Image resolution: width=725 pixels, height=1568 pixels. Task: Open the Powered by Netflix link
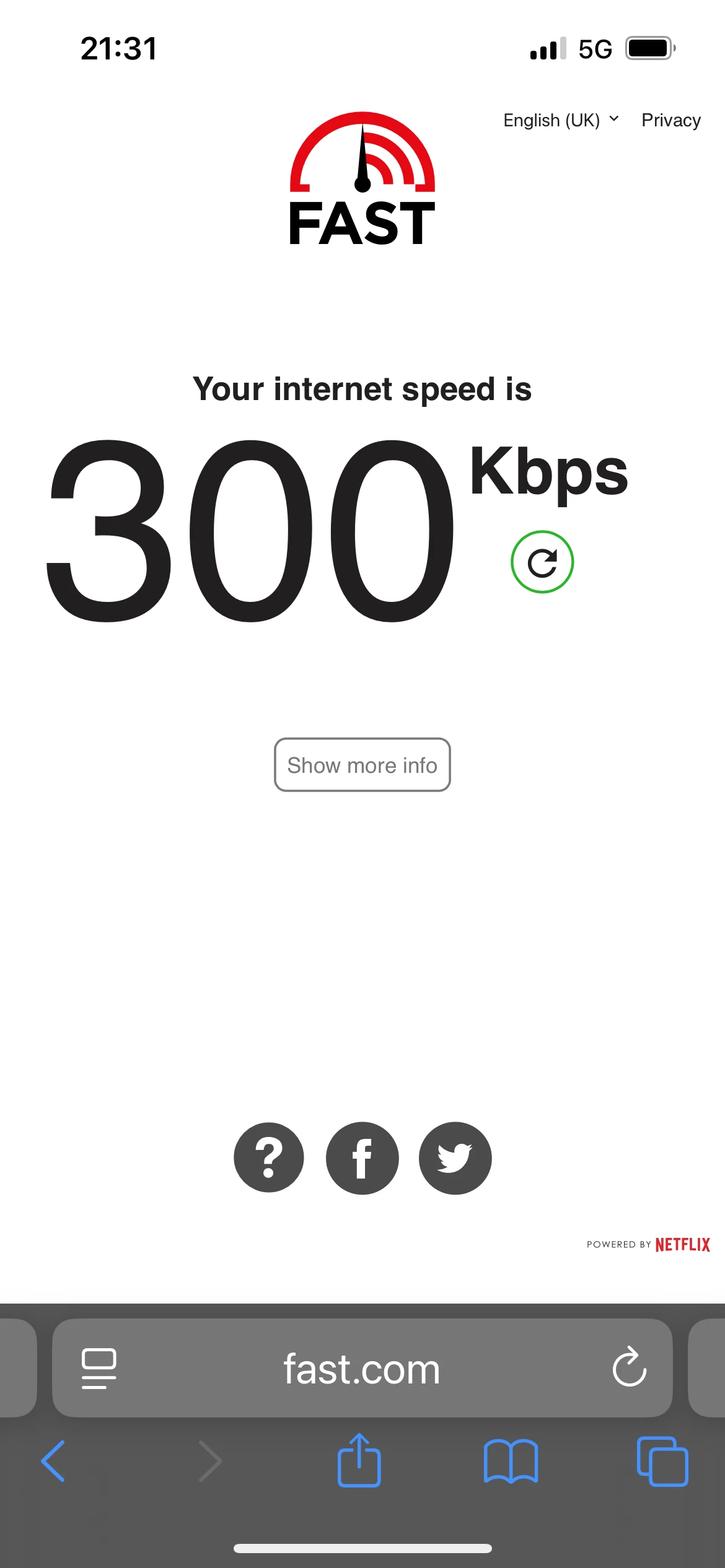click(x=648, y=1245)
